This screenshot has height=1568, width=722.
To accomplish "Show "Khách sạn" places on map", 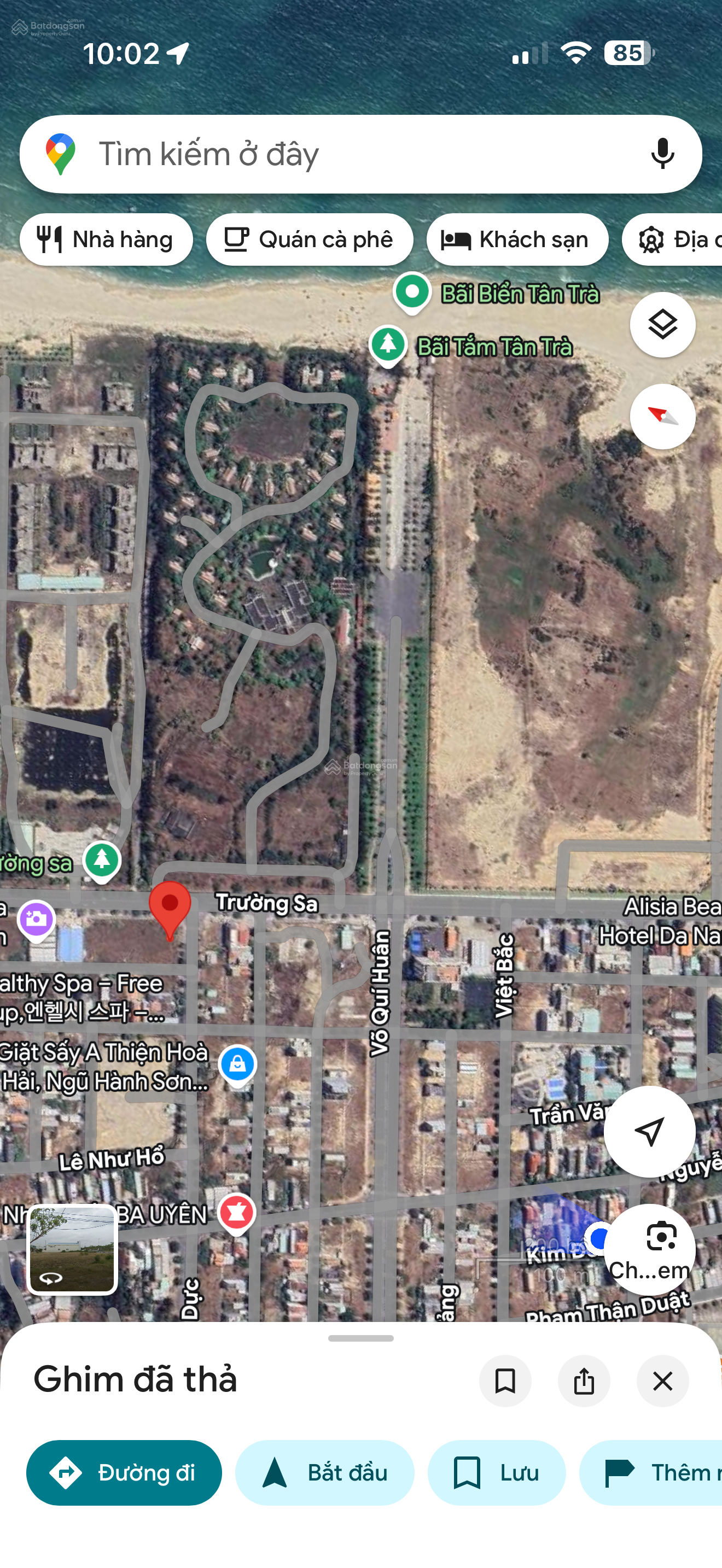I will 517,240.
